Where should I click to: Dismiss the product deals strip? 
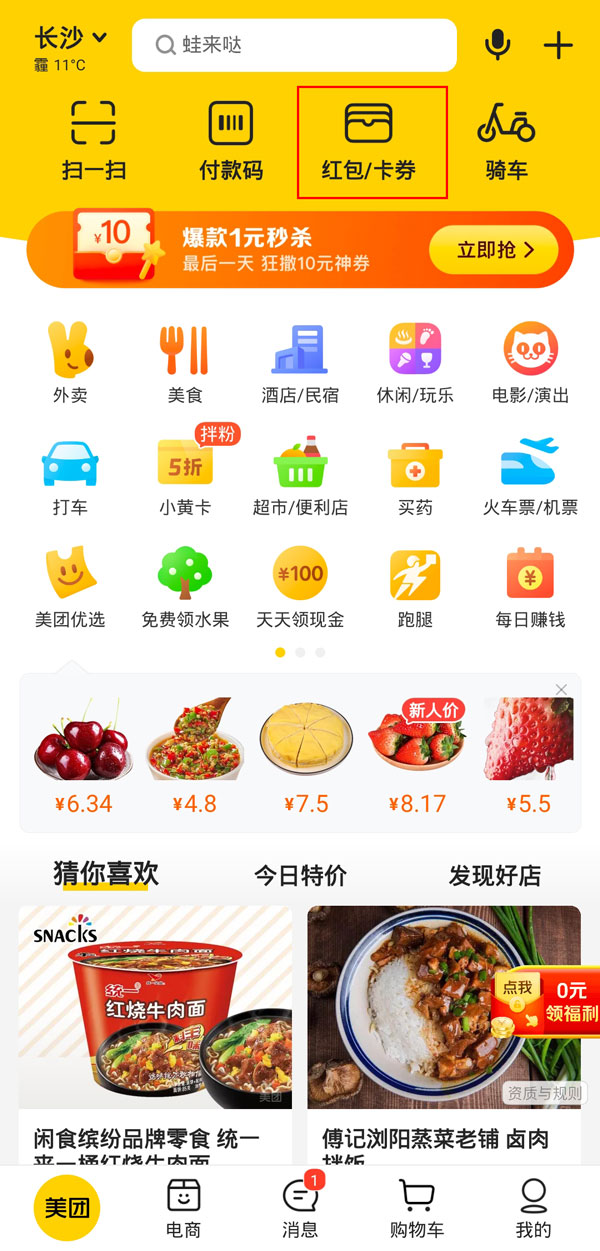coord(561,690)
